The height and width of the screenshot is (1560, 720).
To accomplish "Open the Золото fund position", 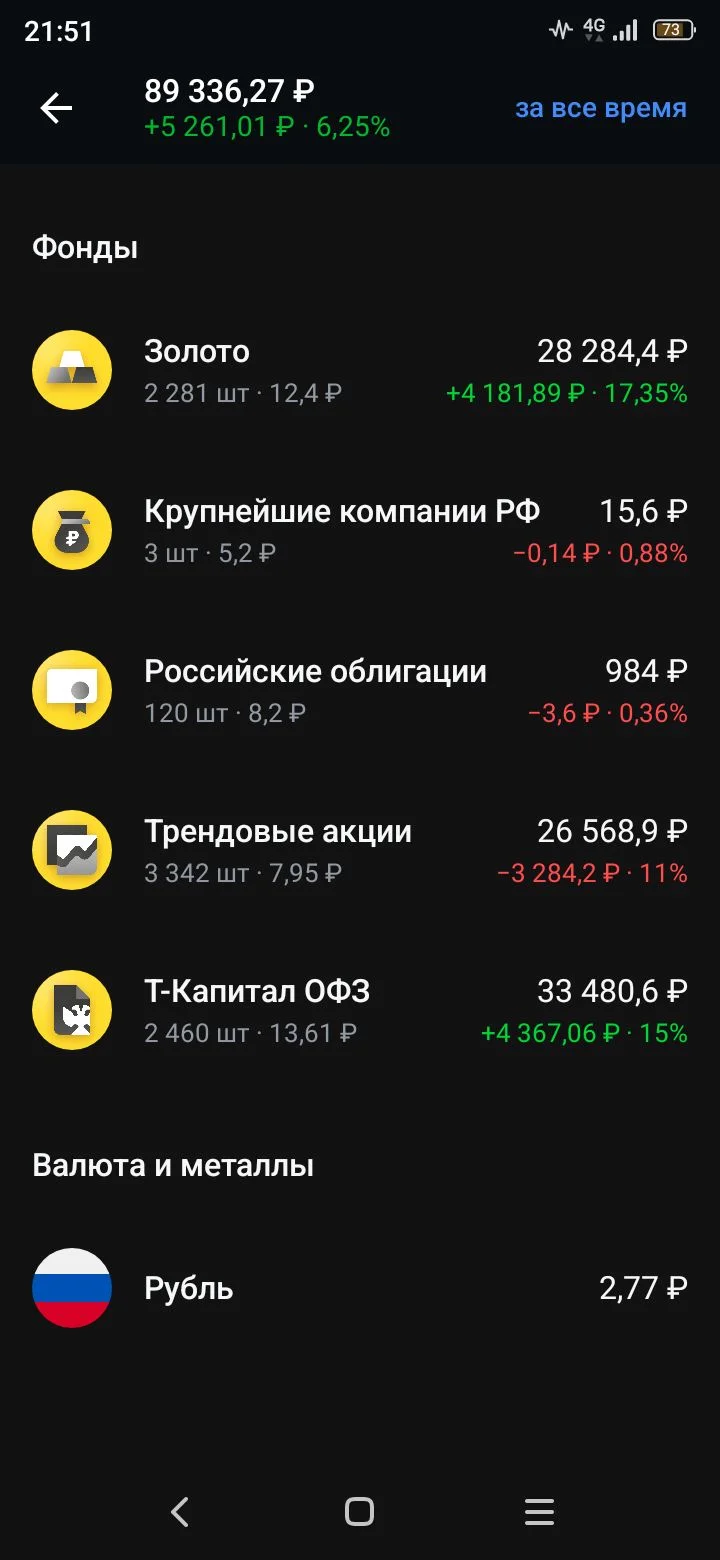I will click(360, 370).
